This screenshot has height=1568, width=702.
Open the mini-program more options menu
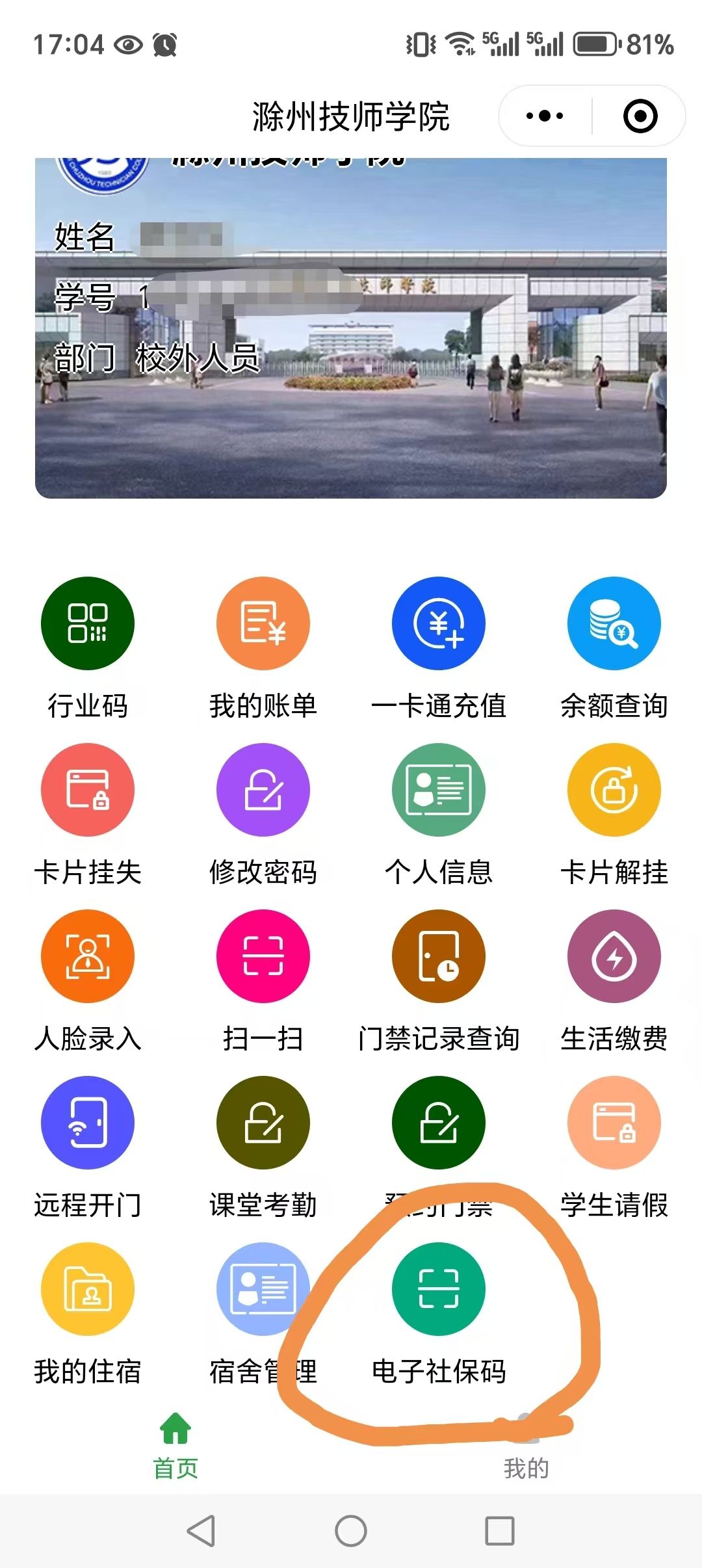[544, 114]
